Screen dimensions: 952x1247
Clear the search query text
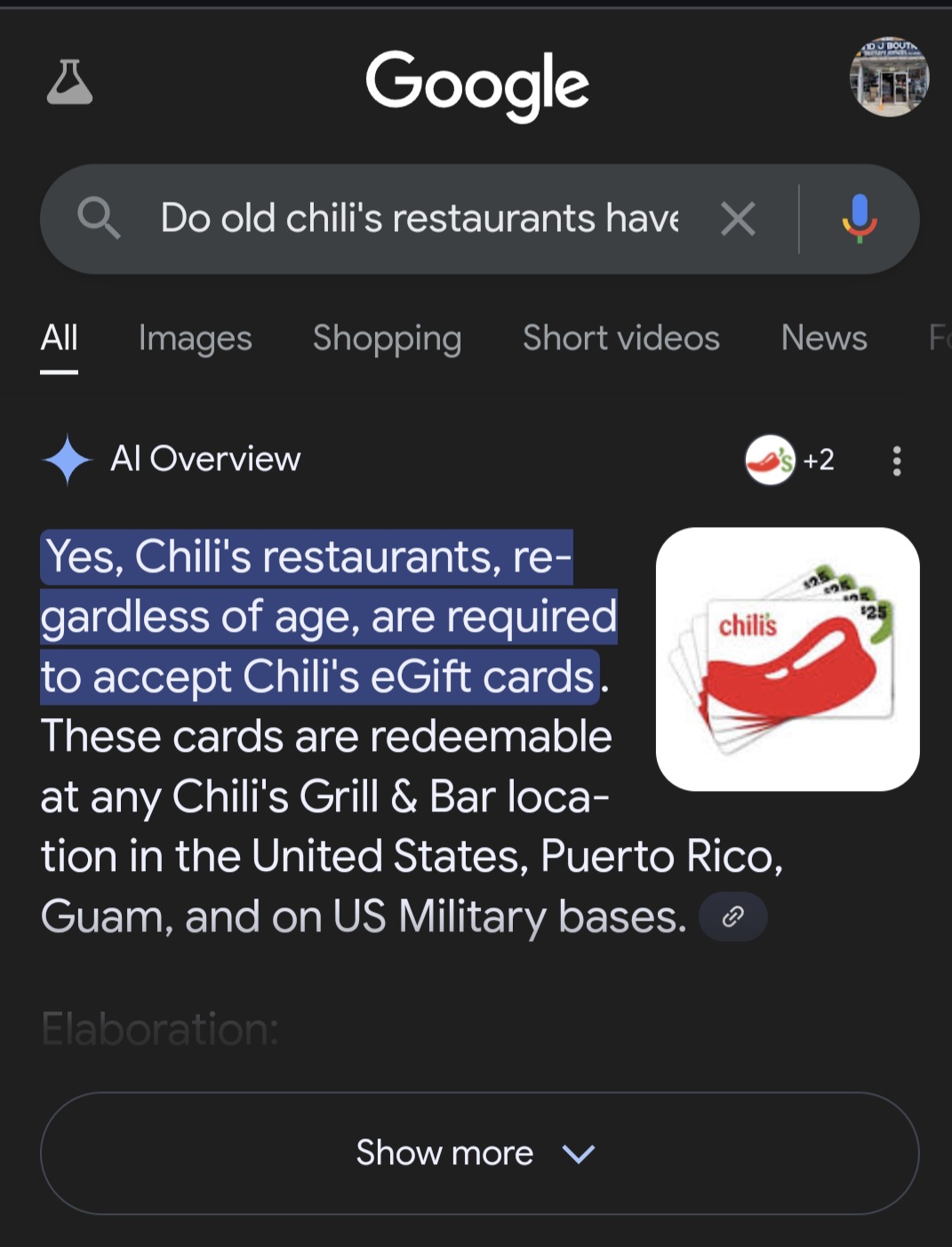coord(738,219)
